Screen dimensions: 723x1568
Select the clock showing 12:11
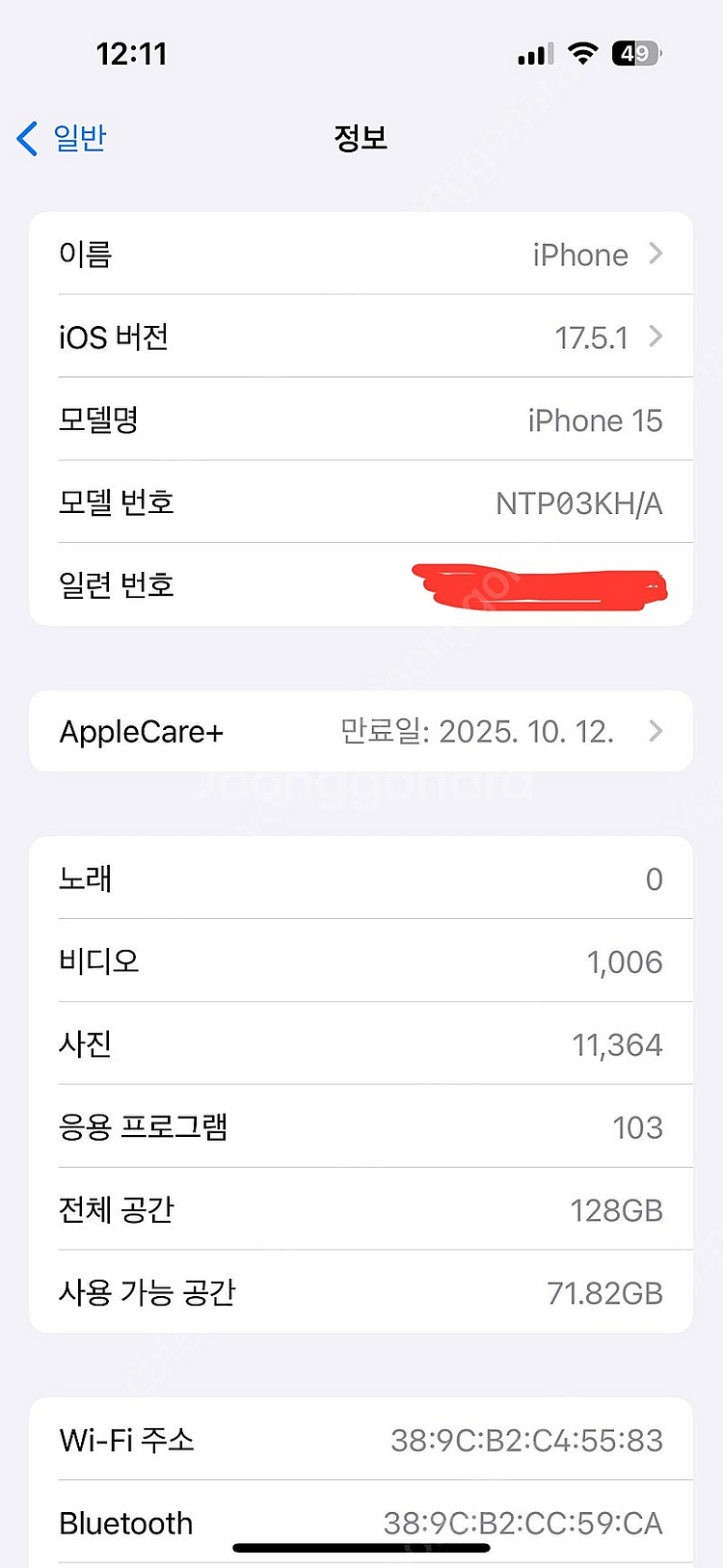[x=133, y=54]
